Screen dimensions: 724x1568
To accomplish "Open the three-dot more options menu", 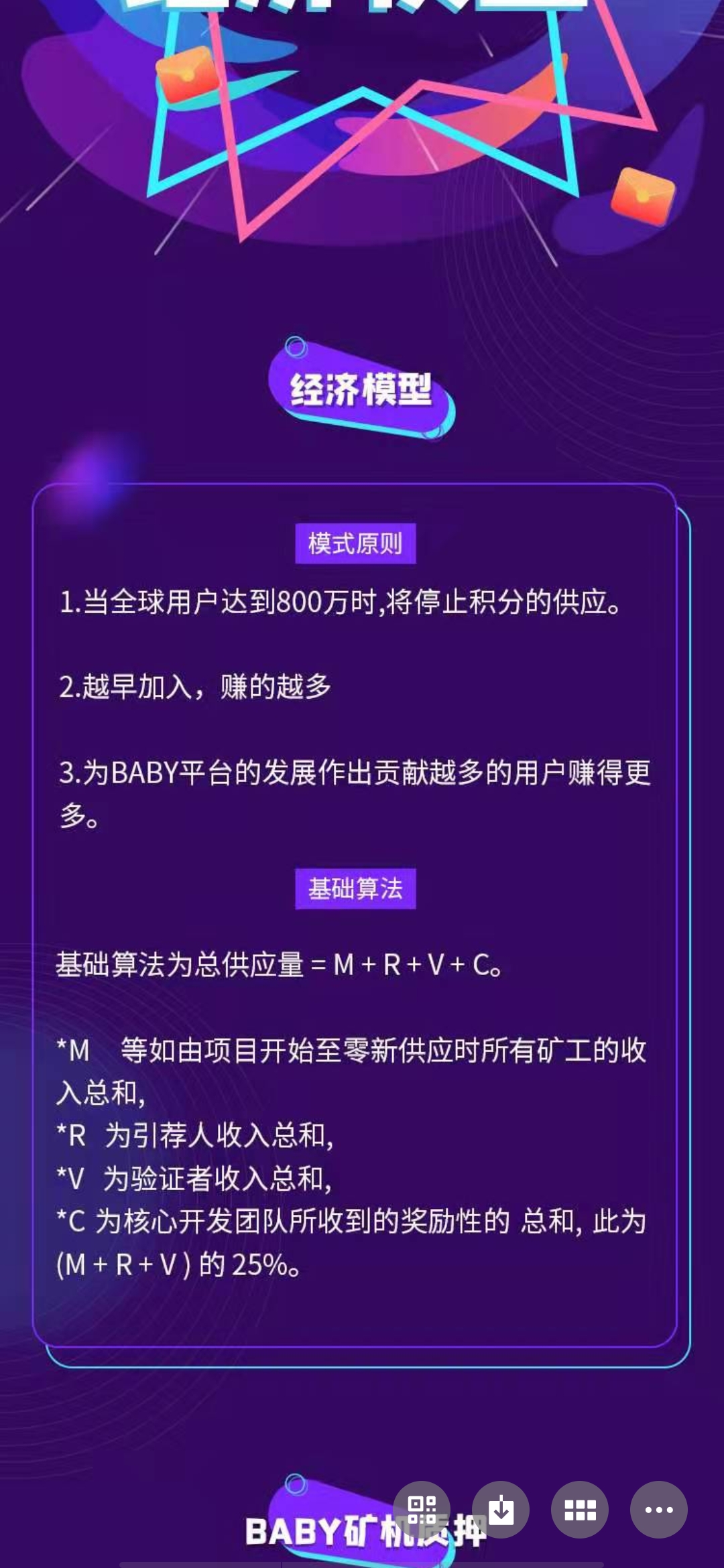I will click(659, 1510).
